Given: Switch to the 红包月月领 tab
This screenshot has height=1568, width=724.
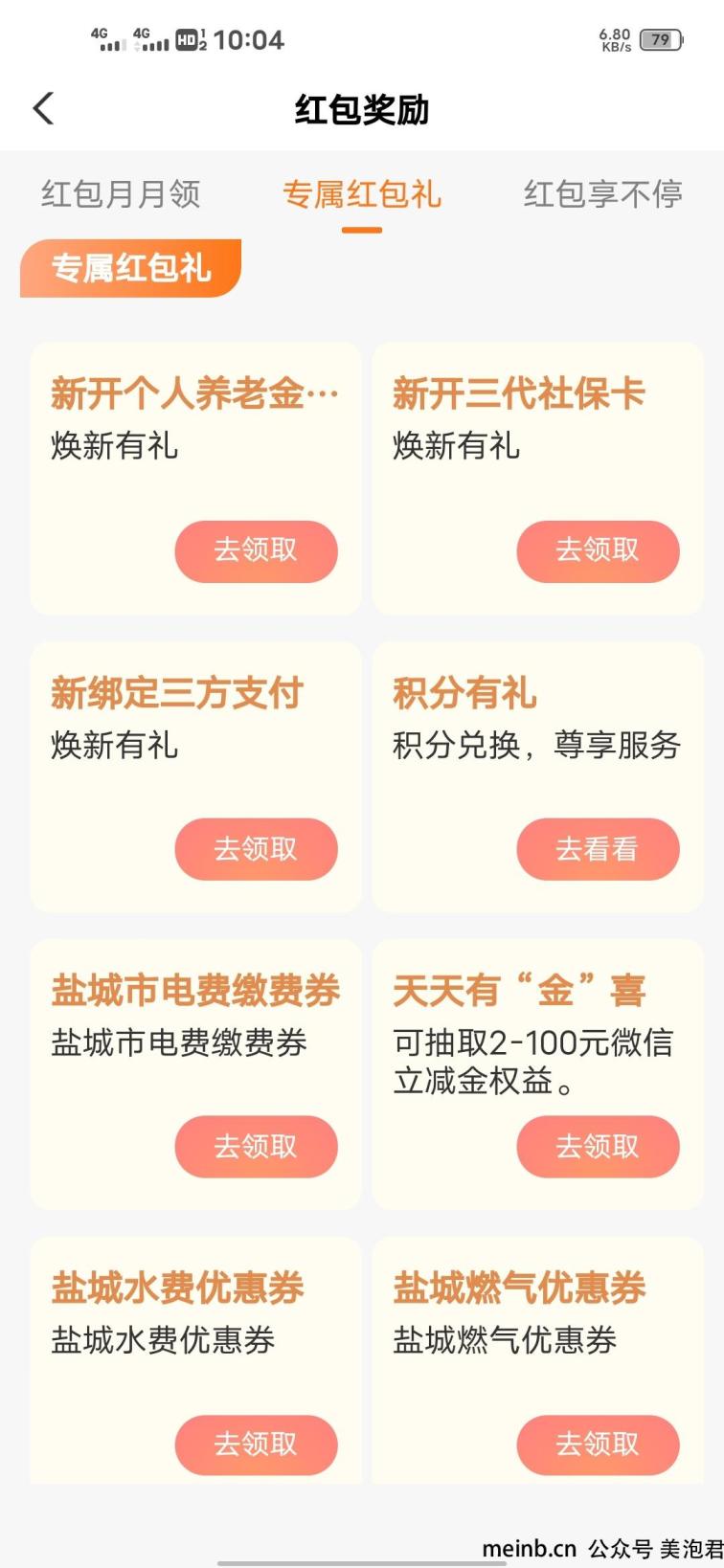Looking at the screenshot, I should pyautogui.click(x=121, y=194).
